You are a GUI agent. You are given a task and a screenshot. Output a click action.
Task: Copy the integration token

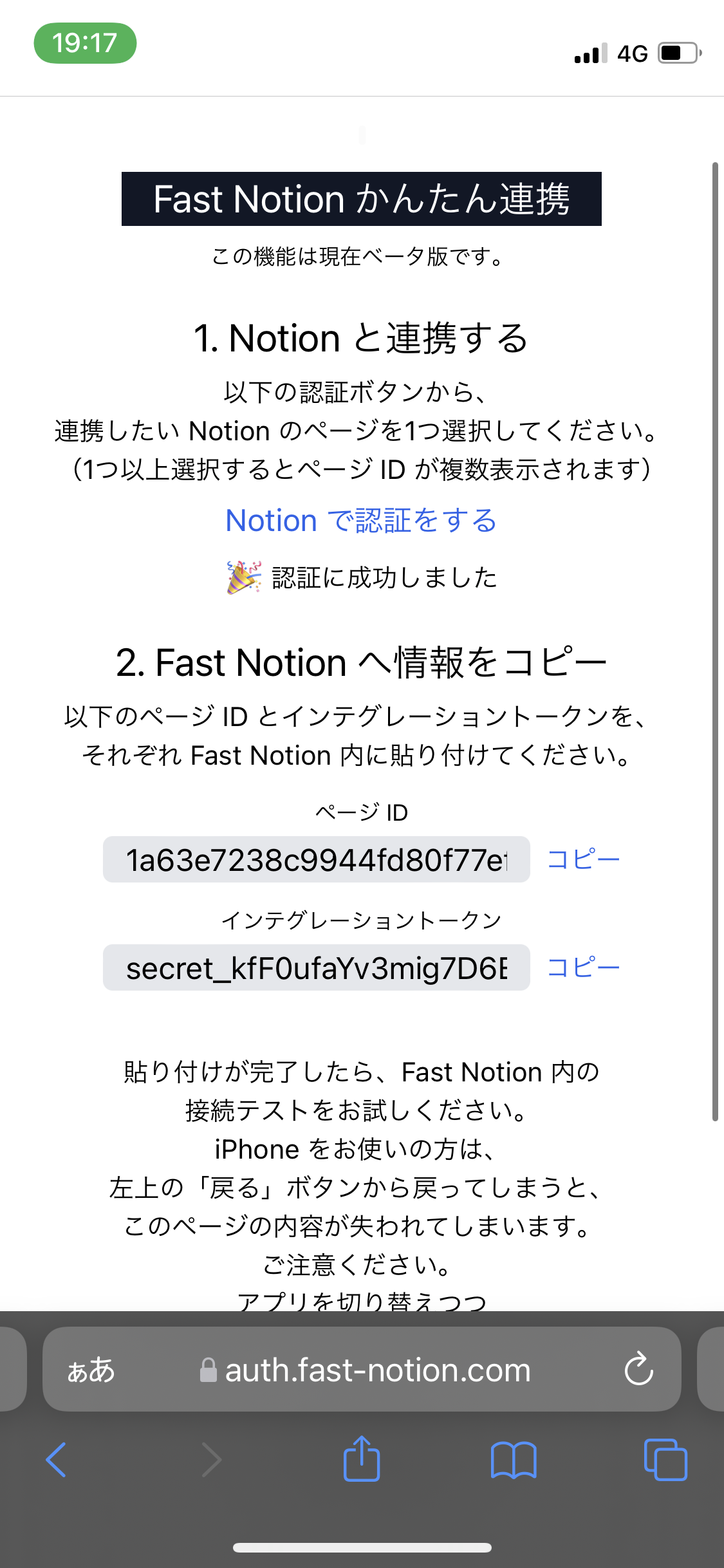point(583,967)
